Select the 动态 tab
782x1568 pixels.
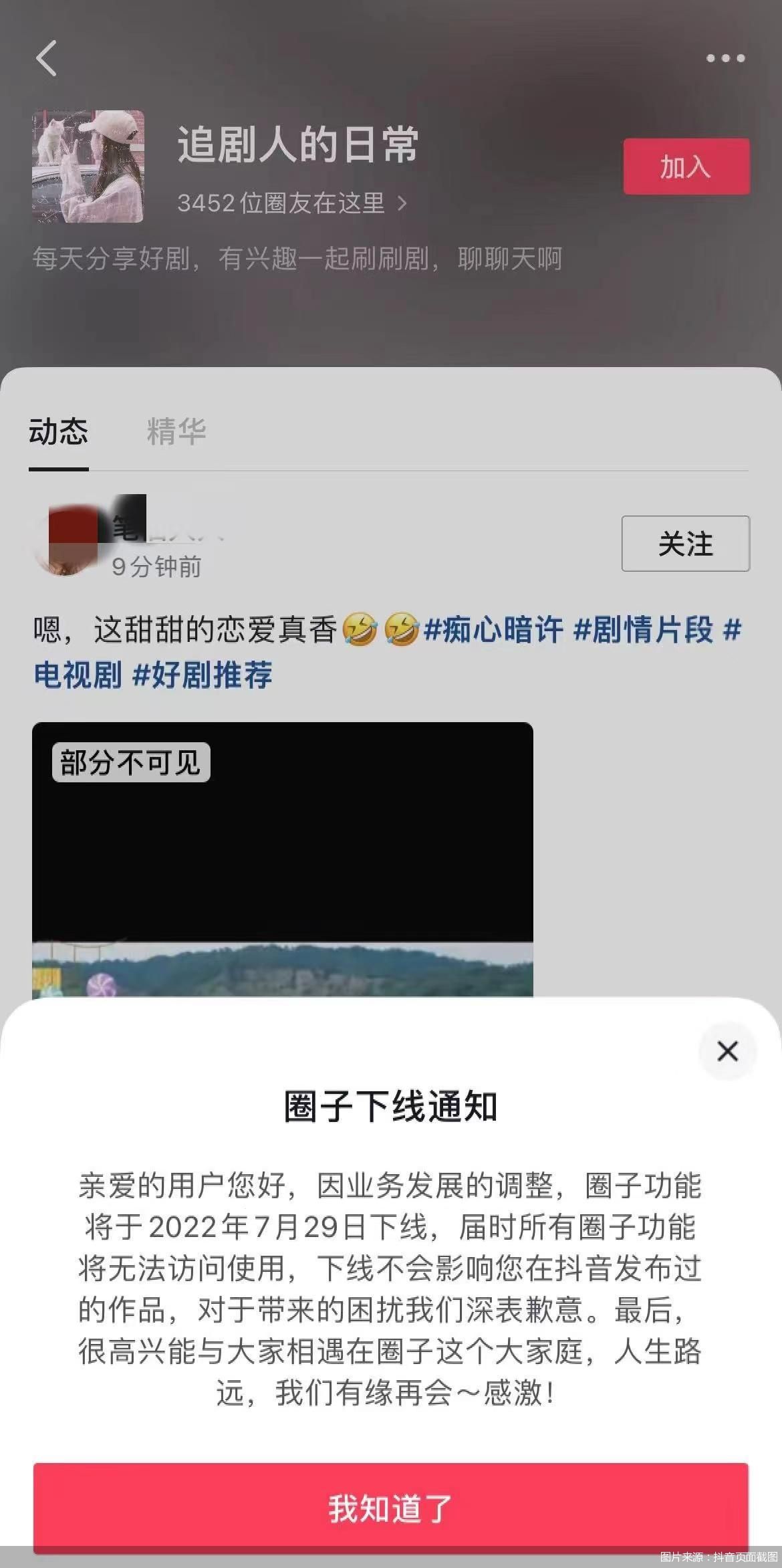click(58, 431)
